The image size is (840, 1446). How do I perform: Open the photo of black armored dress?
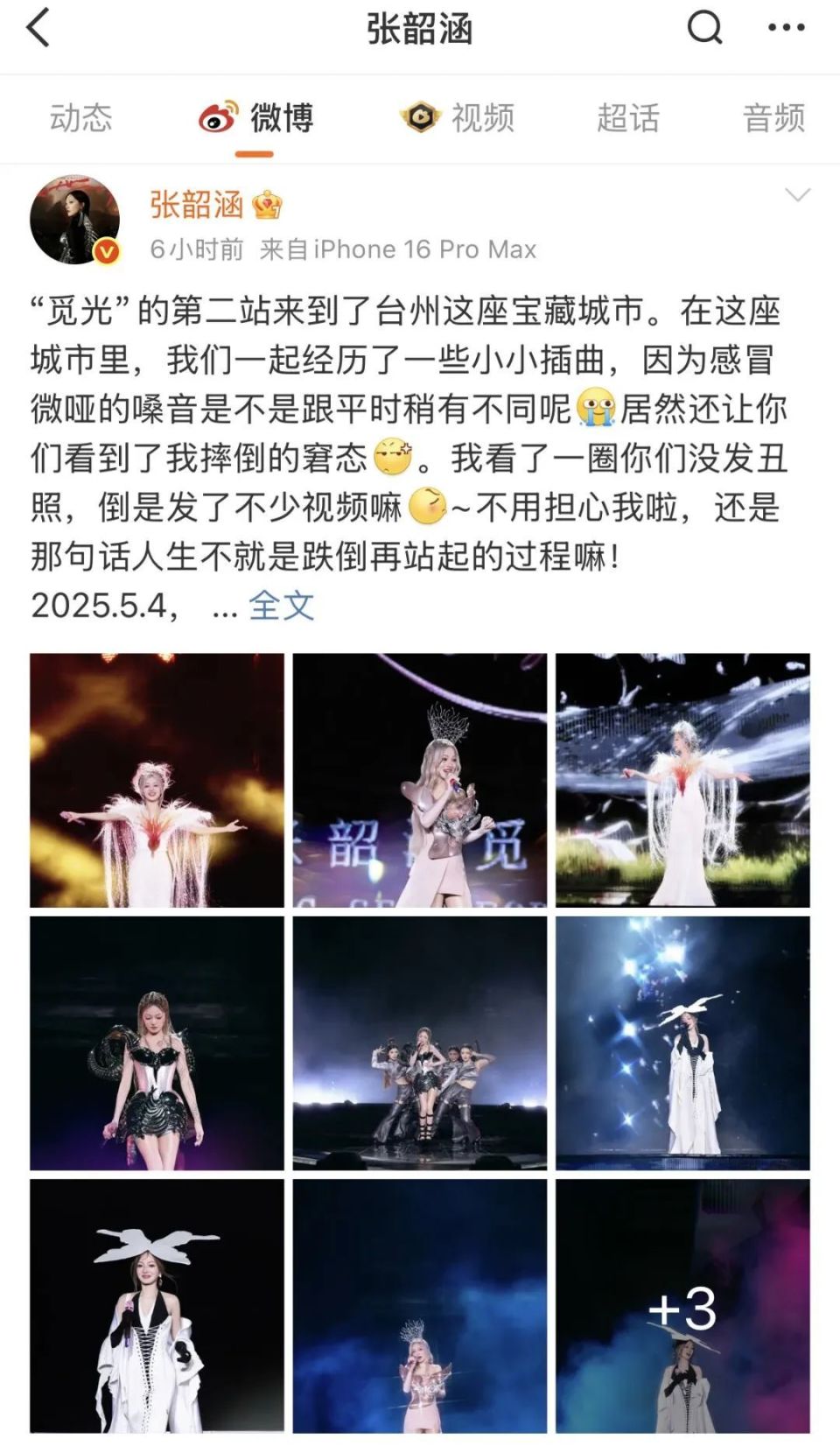tap(157, 1042)
